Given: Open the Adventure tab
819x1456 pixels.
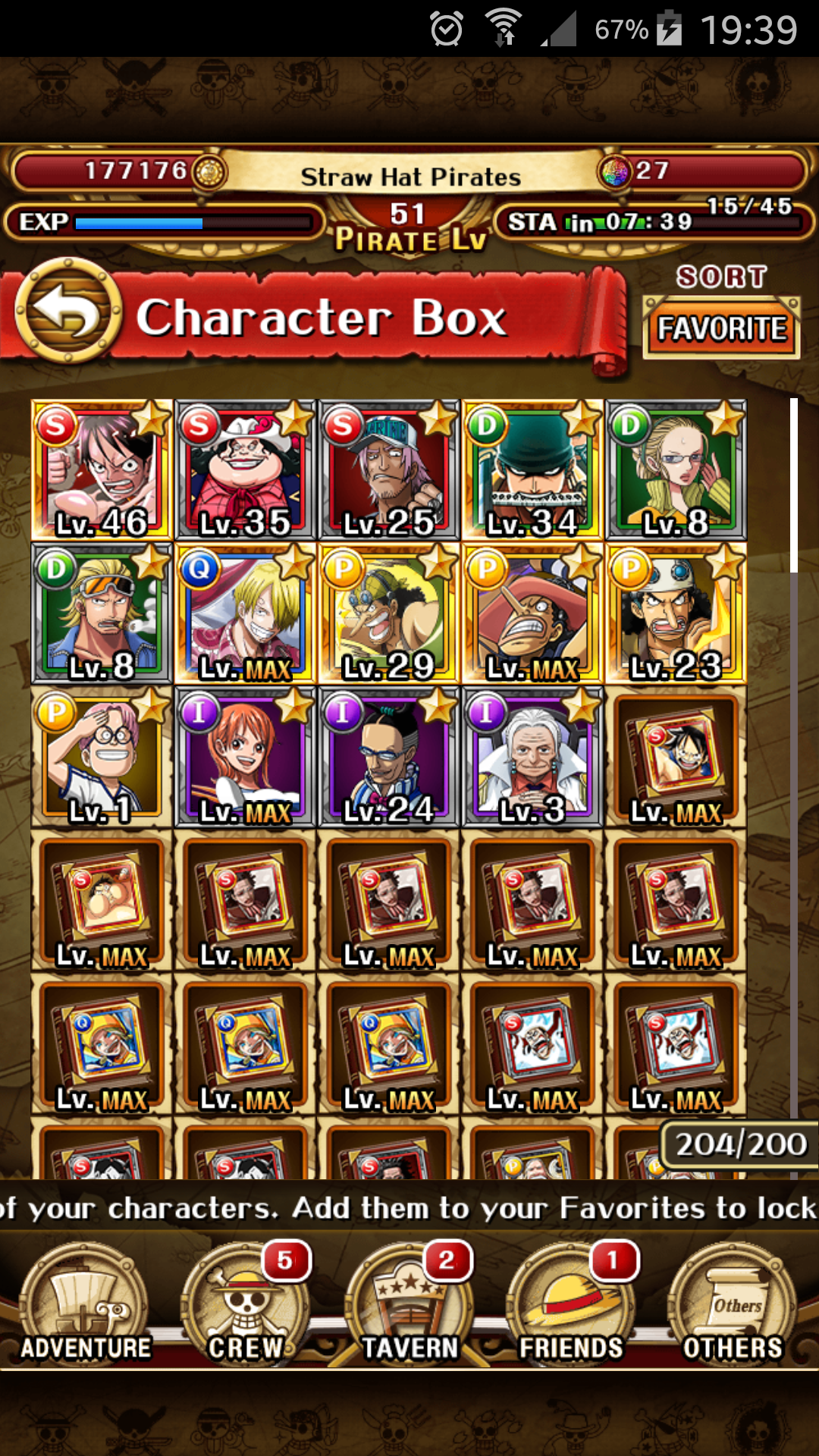Looking at the screenshot, I should tap(84, 1306).
